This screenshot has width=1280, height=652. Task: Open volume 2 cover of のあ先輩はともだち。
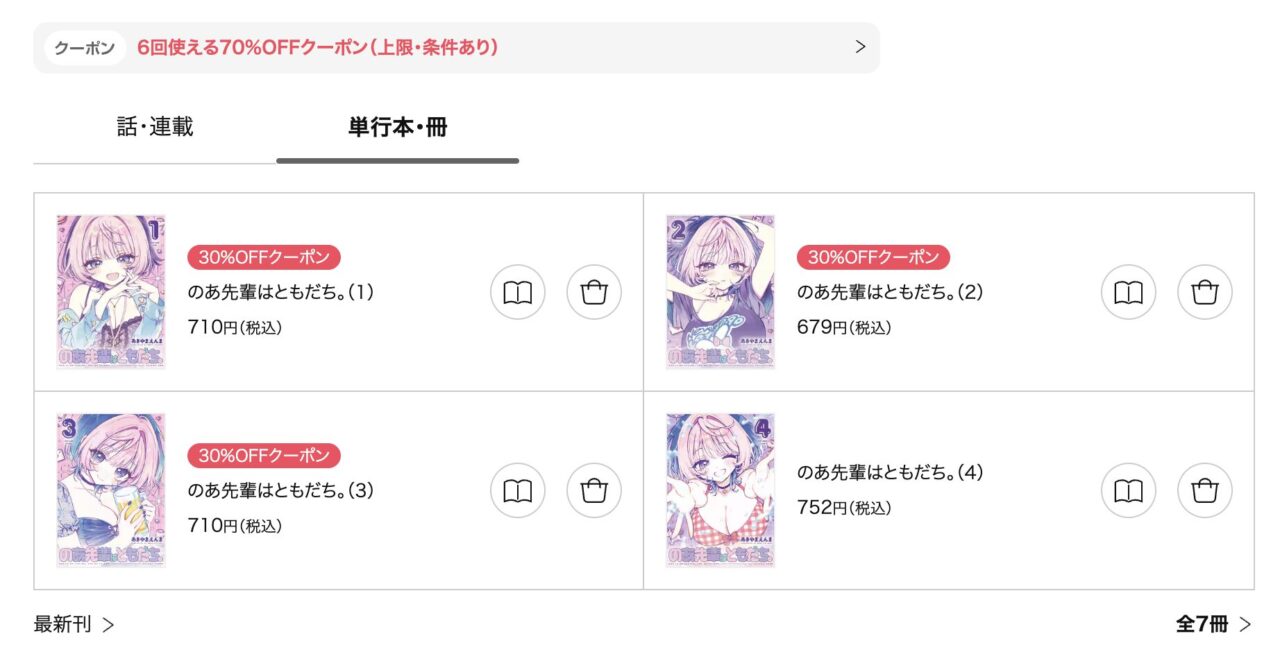coord(720,291)
